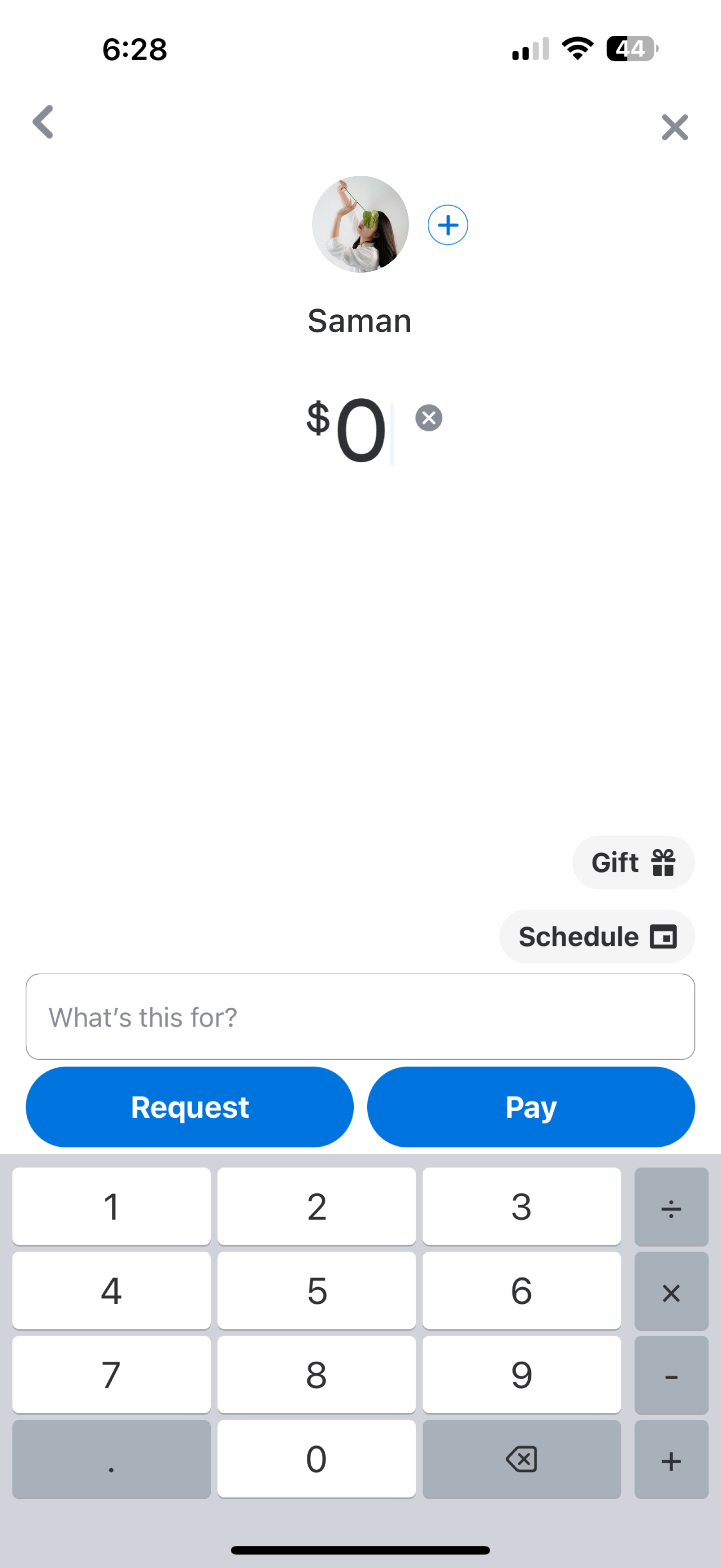Schedule this payment
The height and width of the screenshot is (1568, 721).
597,936
